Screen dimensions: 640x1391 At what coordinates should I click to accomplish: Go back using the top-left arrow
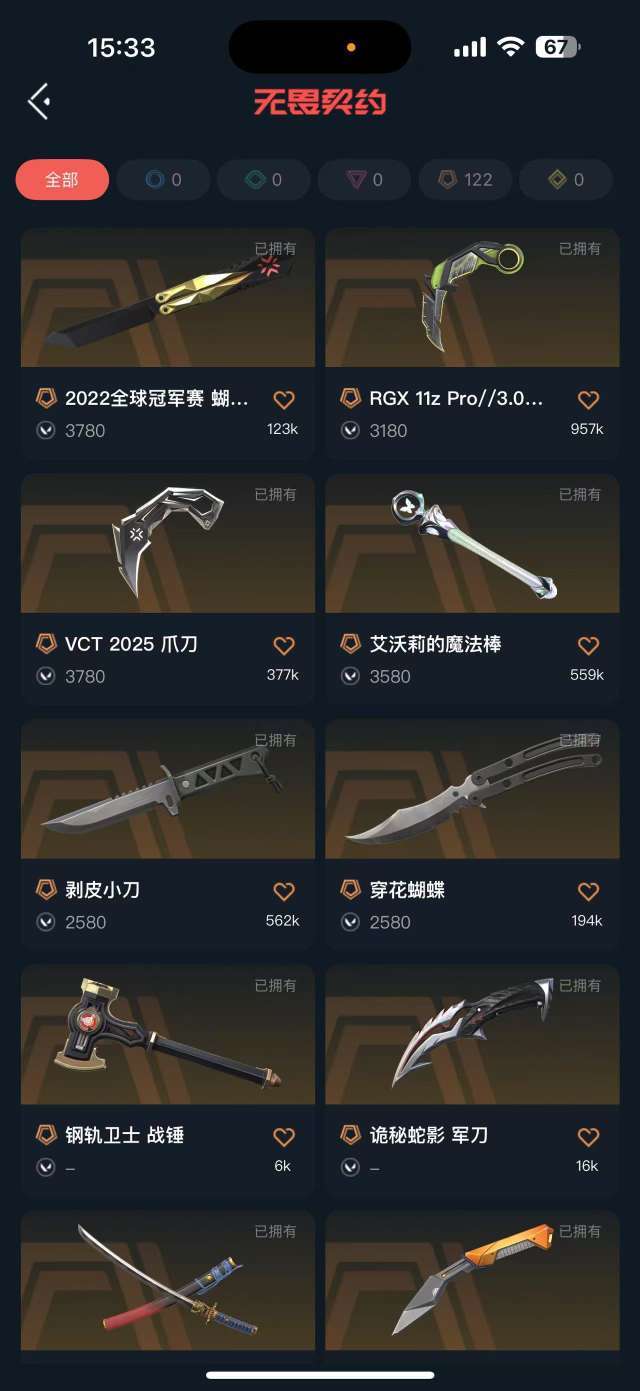tap(39, 101)
